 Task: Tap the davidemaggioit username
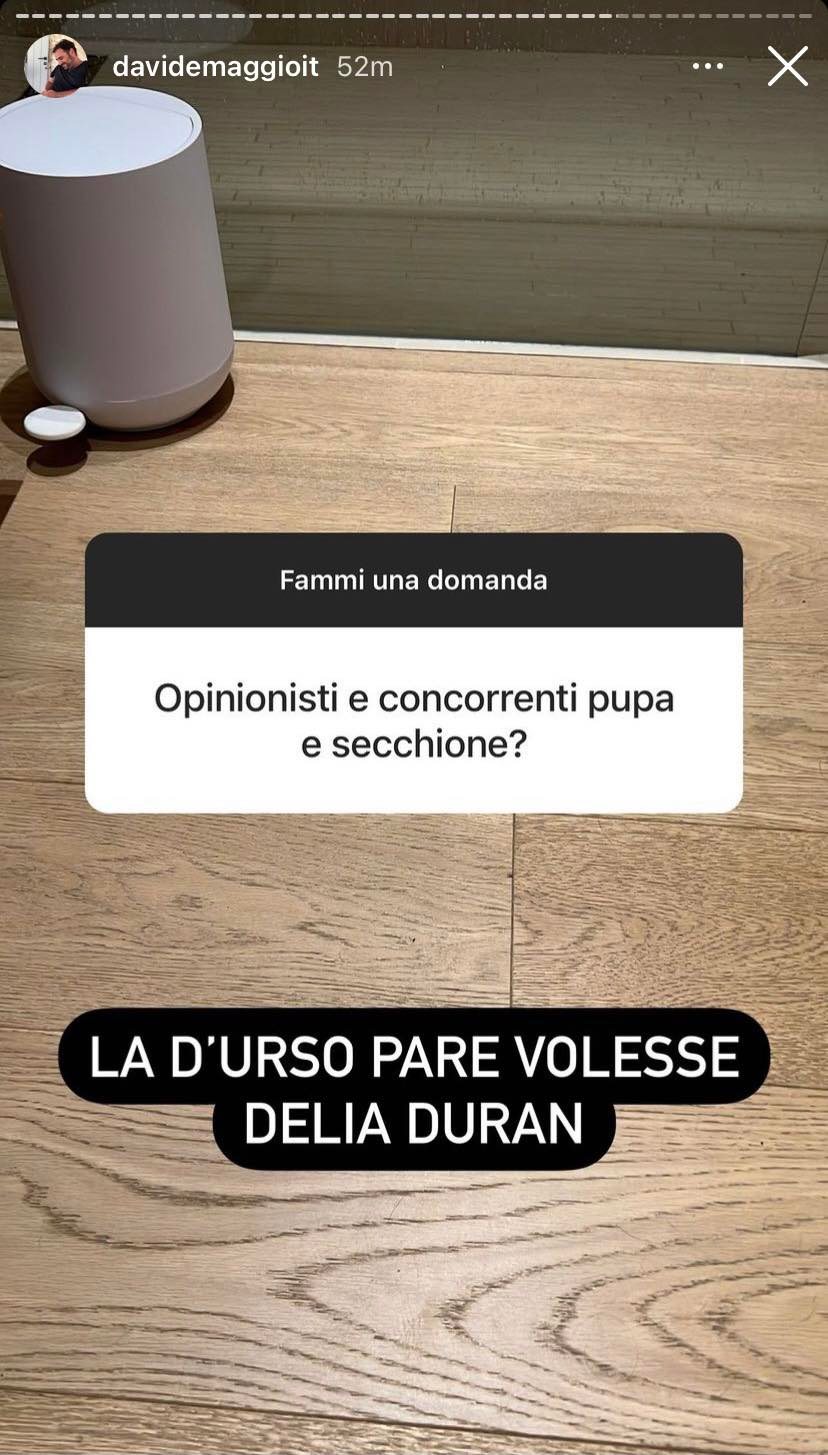click(215, 67)
